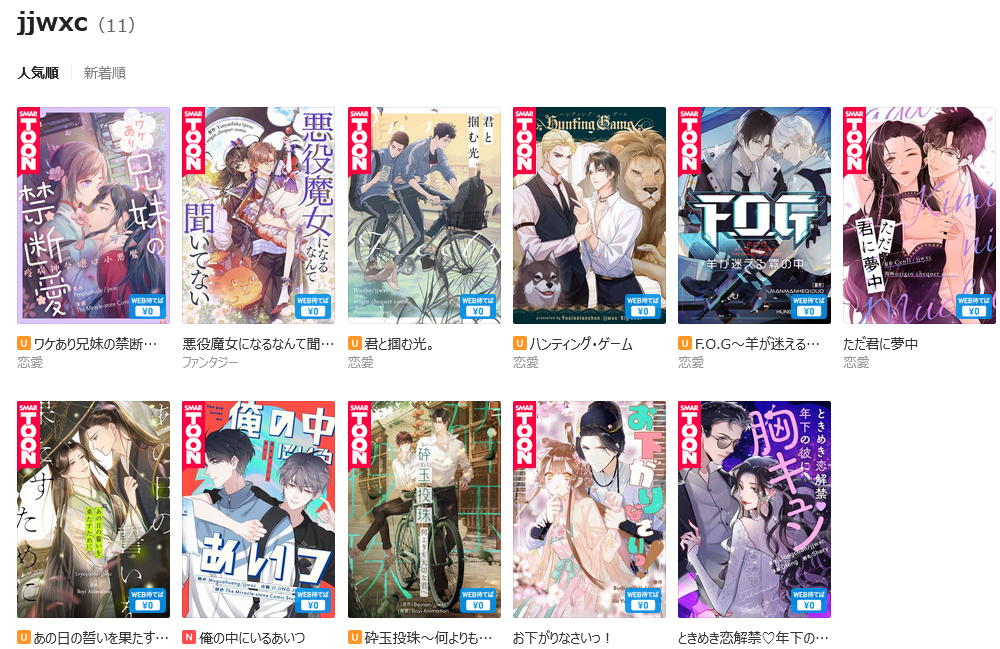
Task: Tap the 君と掴む光。 title link
Action: [398, 344]
